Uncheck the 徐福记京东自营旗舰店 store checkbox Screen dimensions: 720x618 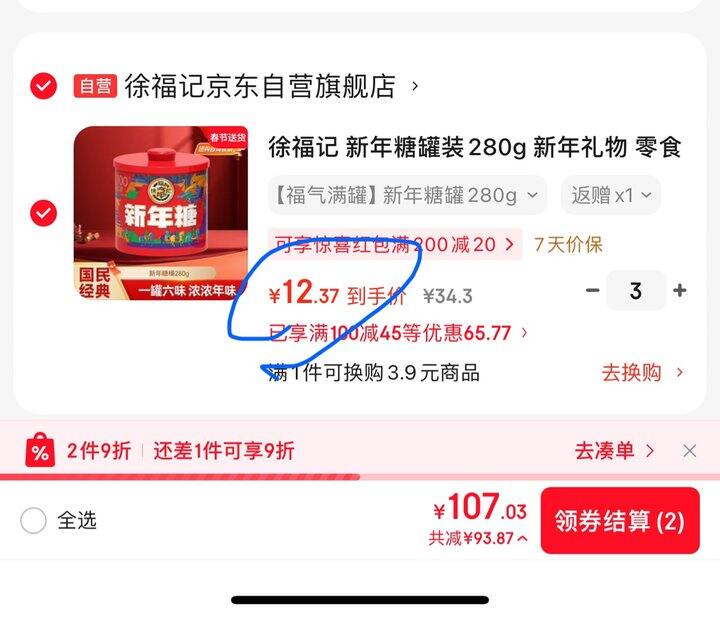tap(44, 86)
